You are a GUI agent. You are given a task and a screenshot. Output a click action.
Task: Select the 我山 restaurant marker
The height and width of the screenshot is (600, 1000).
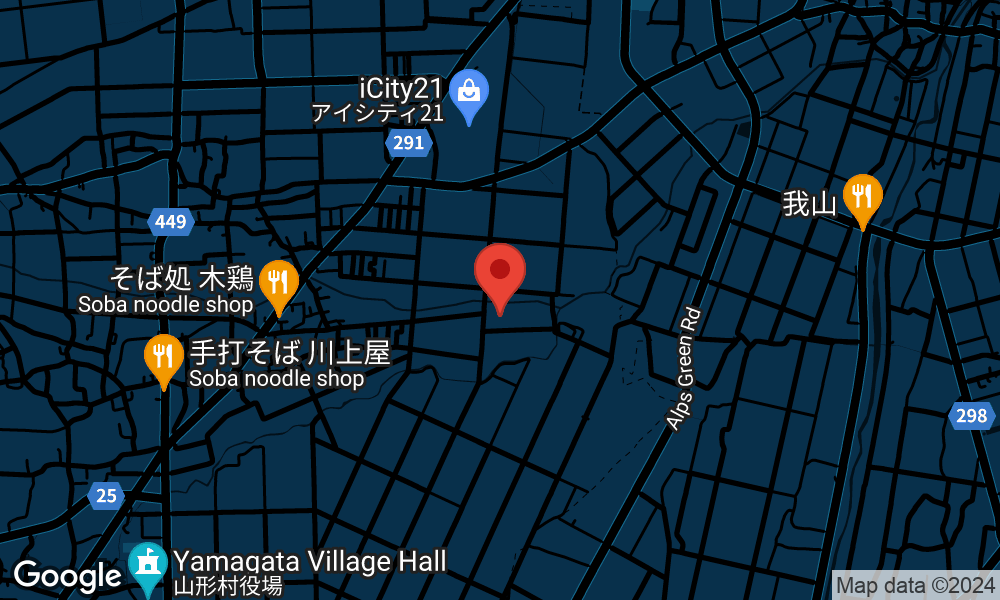[x=862, y=198]
